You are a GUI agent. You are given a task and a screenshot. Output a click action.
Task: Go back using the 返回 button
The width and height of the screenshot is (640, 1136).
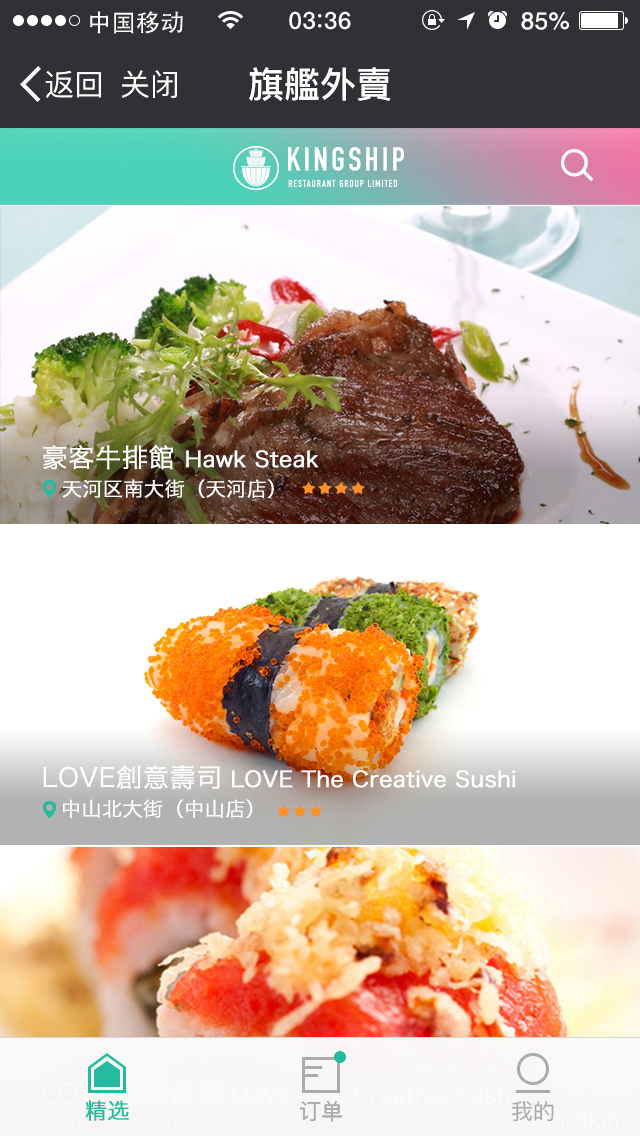[62, 85]
